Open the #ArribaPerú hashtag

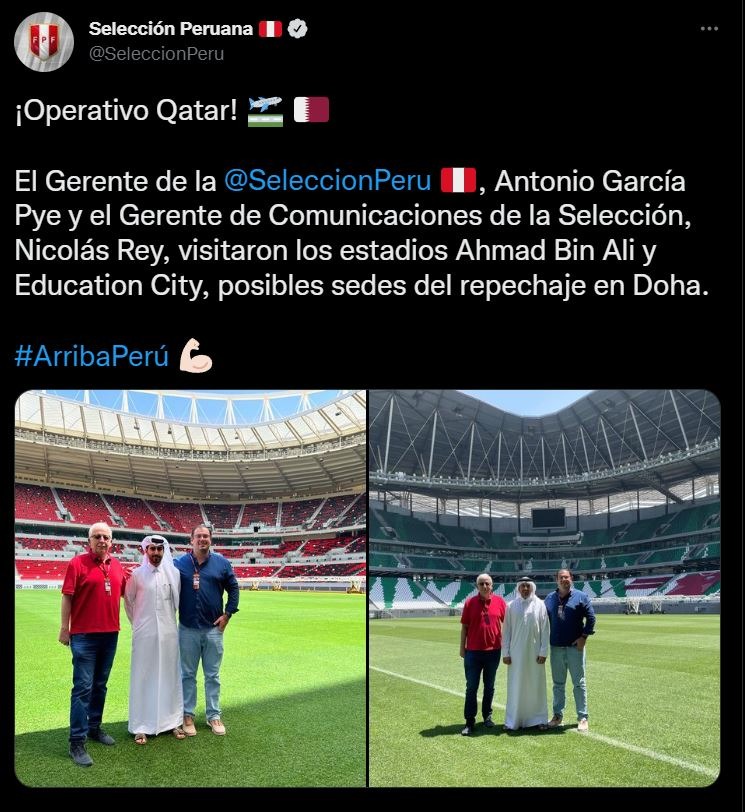pyautogui.click(x=92, y=356)
